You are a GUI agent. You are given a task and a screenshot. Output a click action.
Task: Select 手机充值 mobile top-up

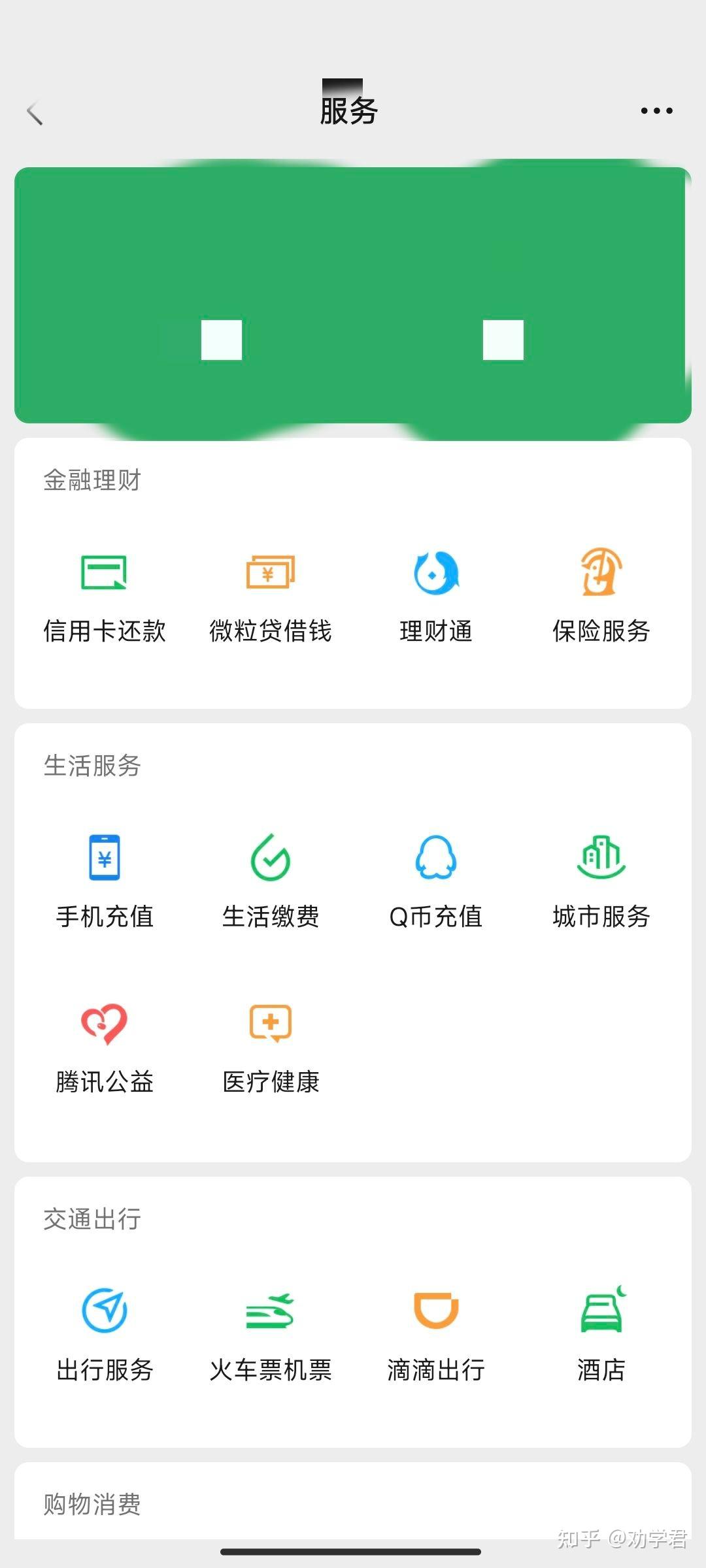pyautogui.click(x=105, y=882)
